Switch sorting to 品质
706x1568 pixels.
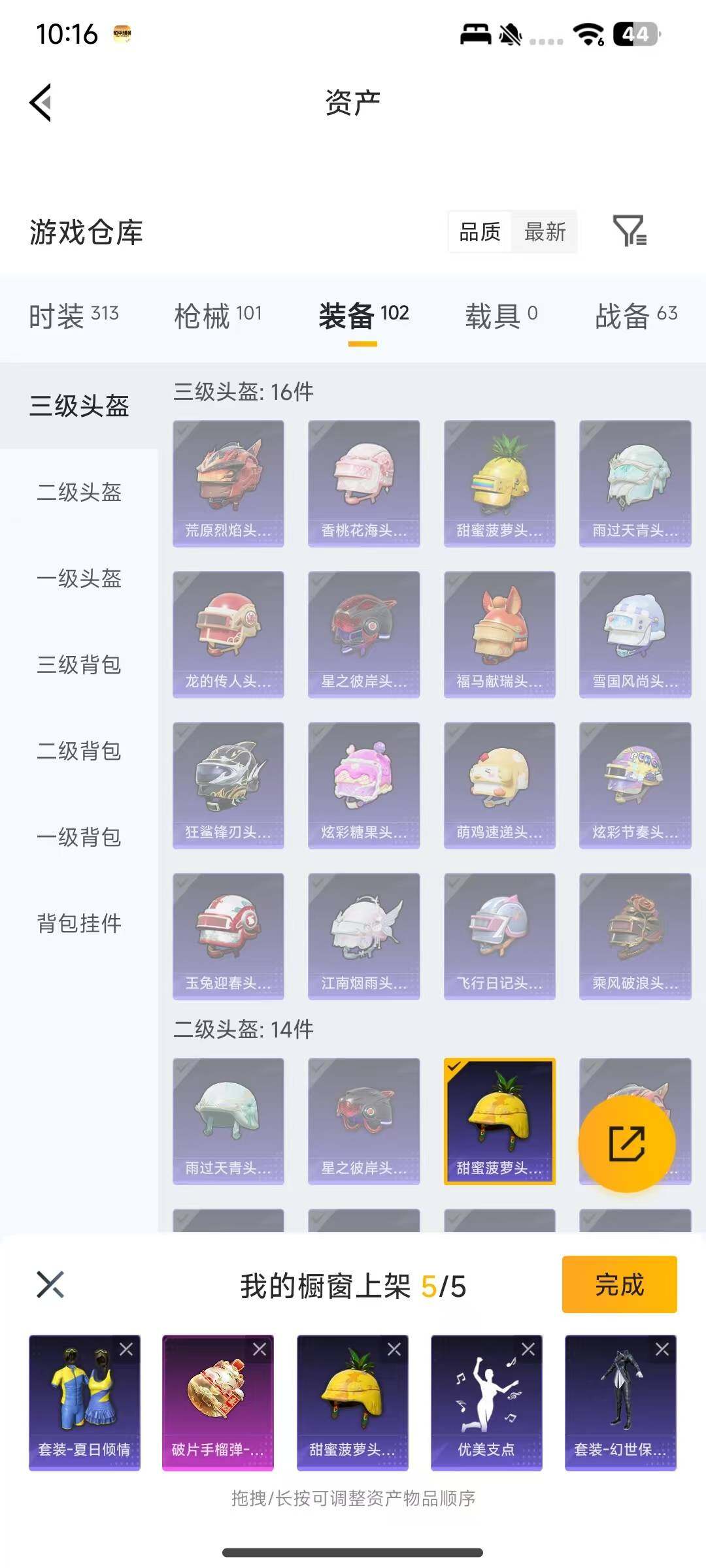click(480, 232)
